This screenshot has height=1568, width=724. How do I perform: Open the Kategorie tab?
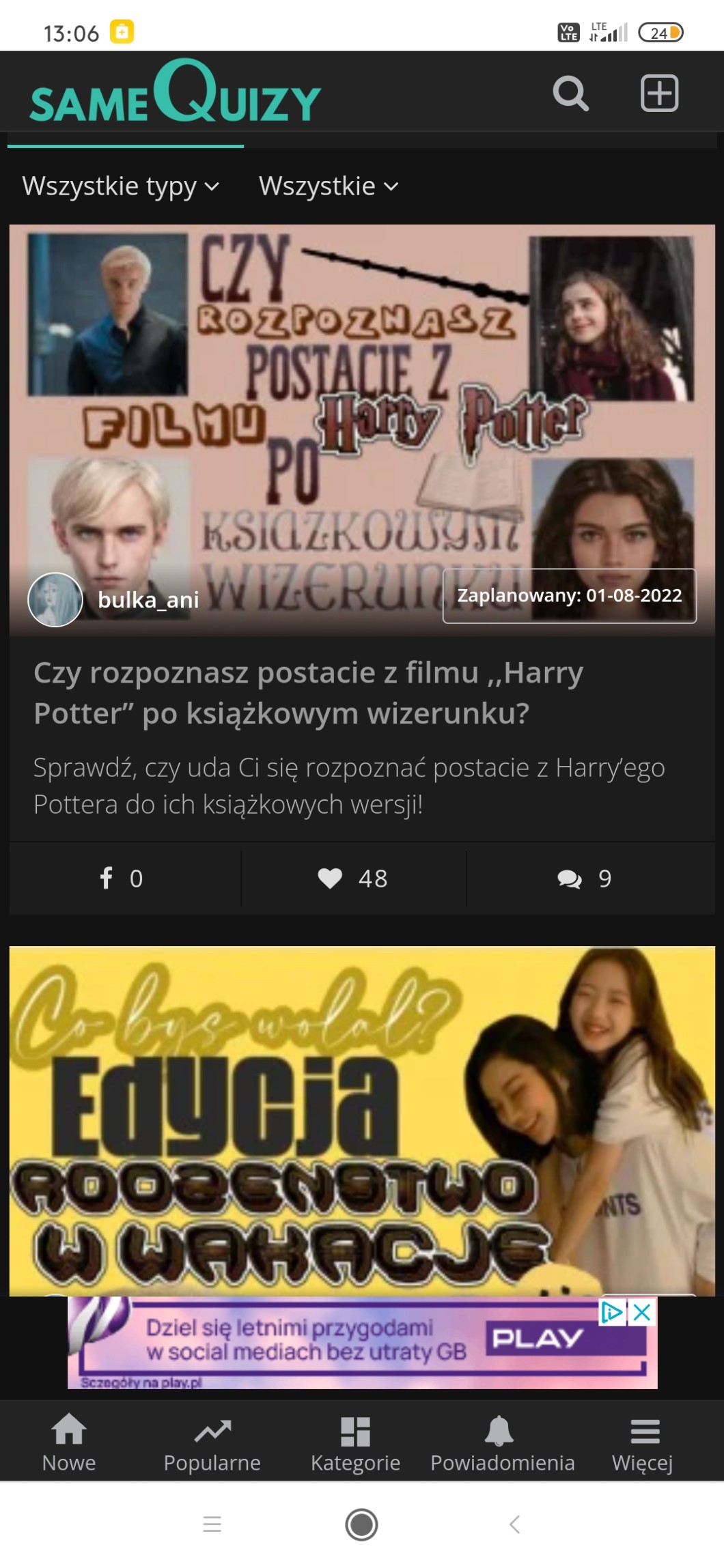click(x=356, y=1442)
